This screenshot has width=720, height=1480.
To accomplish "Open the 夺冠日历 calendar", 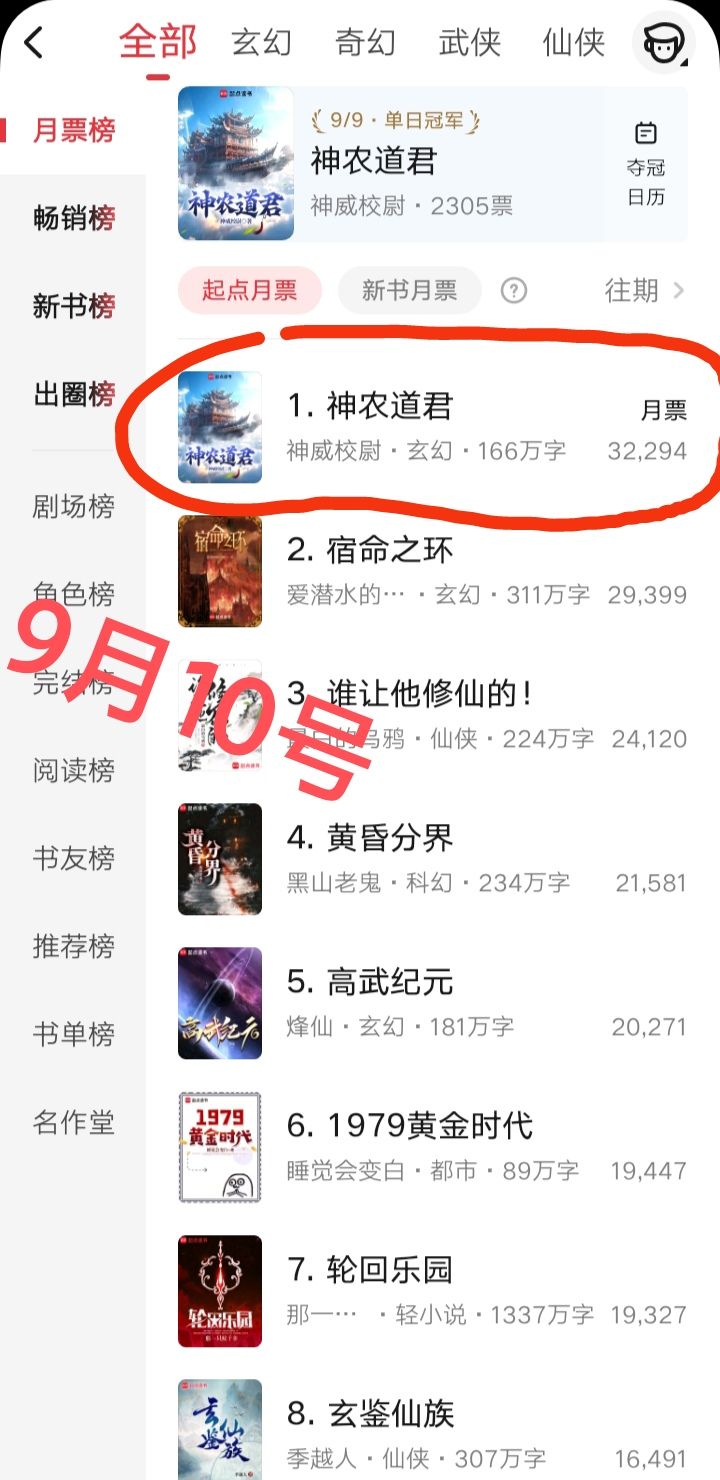I will [646, 164].
